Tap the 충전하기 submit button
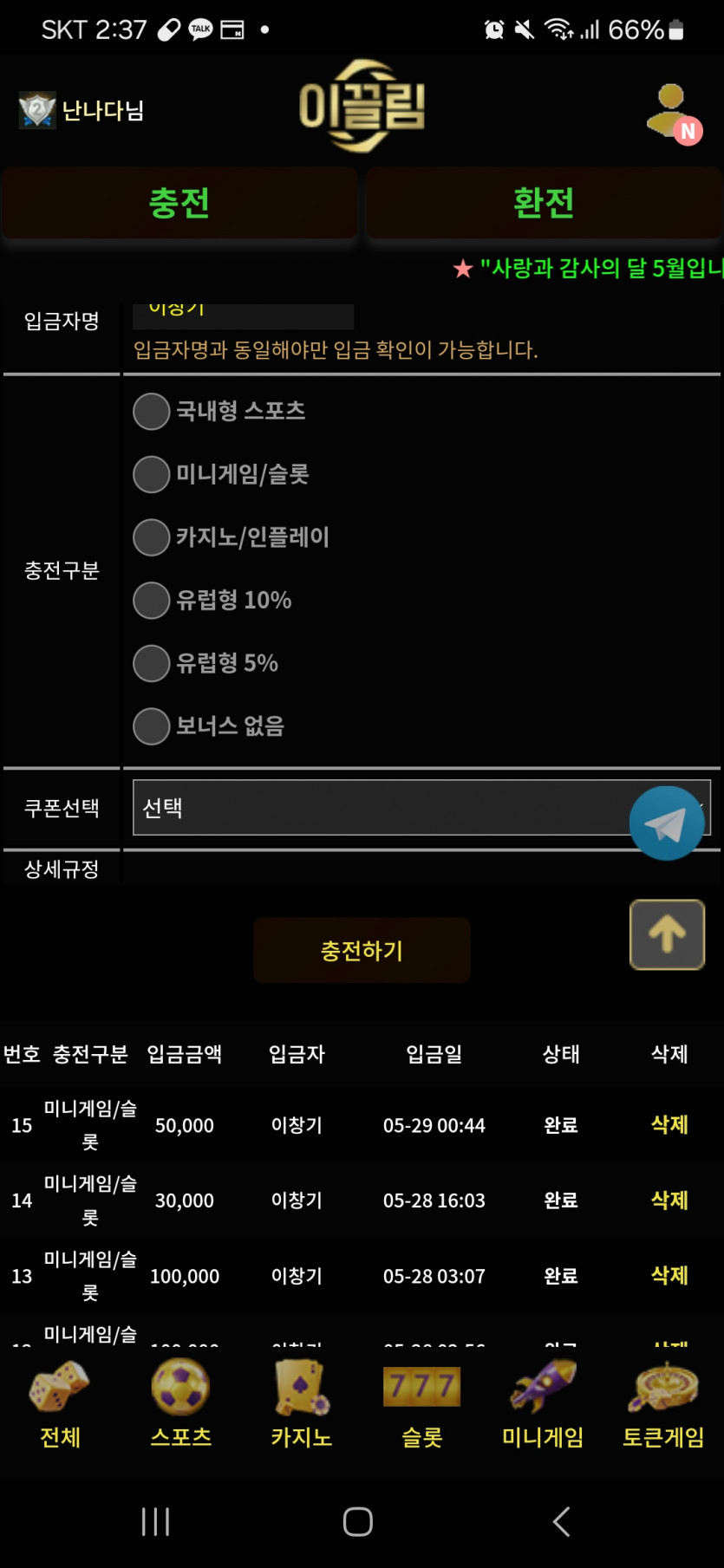The image size is (724, 1568). 362,951
